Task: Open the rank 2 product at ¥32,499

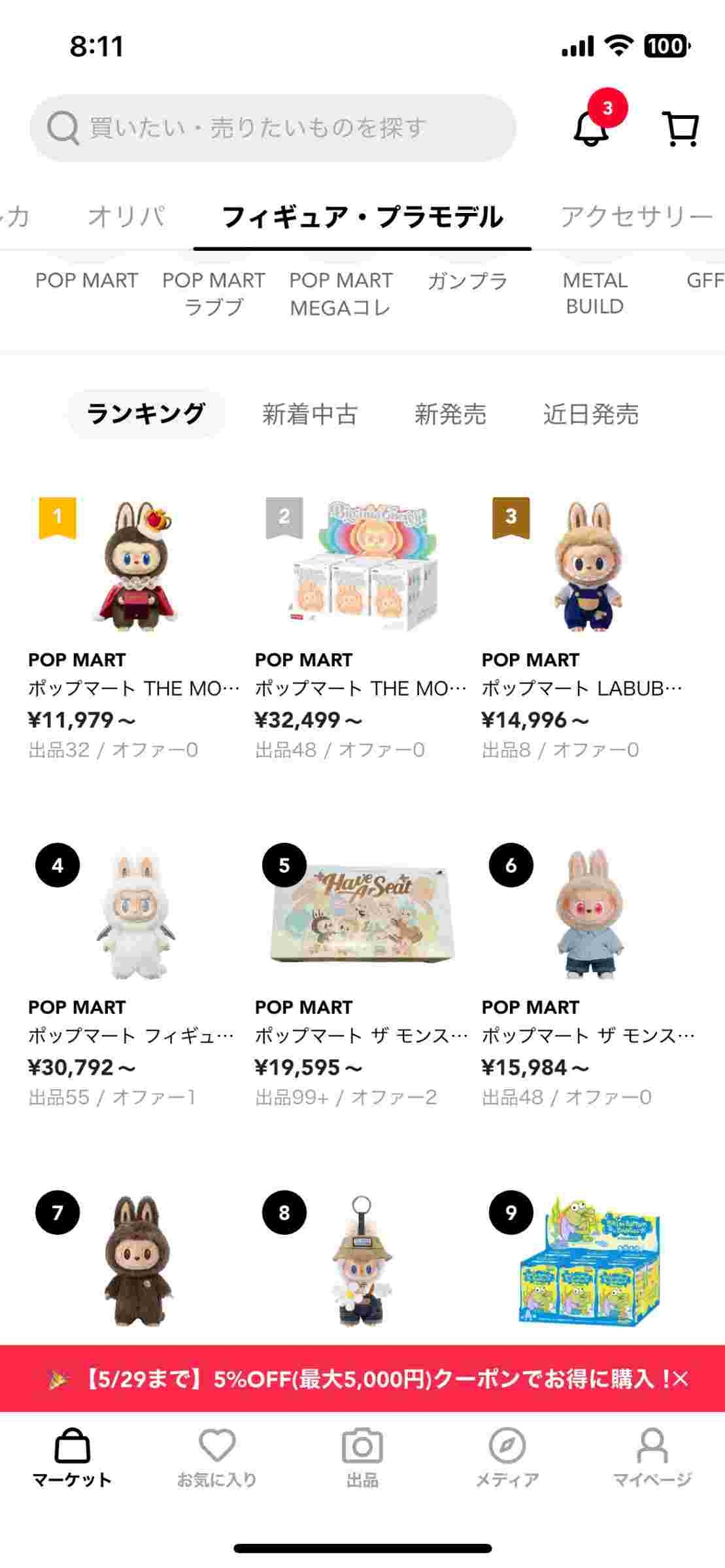Action: 361,627
